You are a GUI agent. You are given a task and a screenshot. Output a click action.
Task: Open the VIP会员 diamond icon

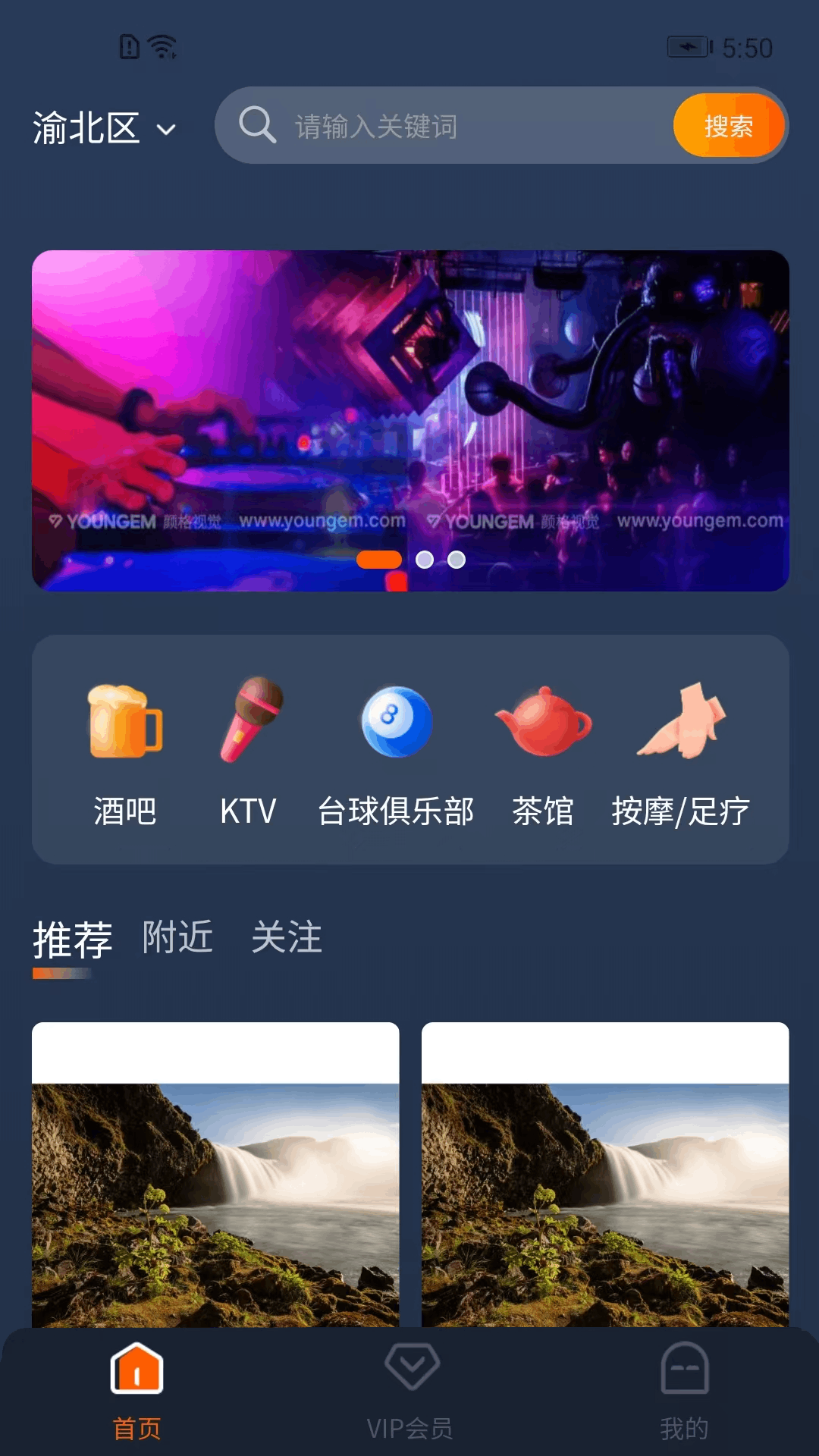pyautogui.click(x=409, y=1369)
